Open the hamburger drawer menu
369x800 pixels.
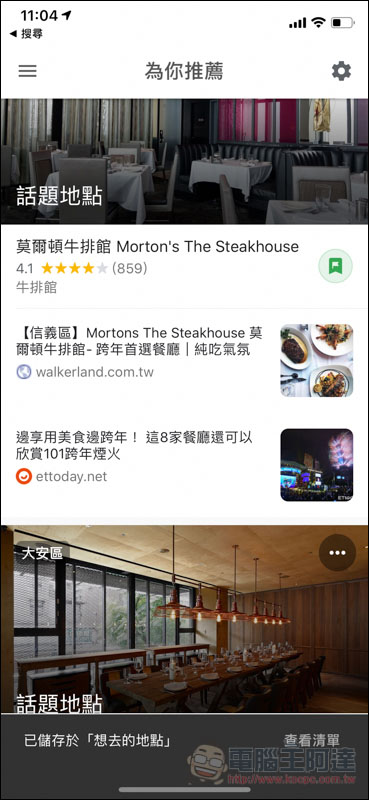coord(28,71)
